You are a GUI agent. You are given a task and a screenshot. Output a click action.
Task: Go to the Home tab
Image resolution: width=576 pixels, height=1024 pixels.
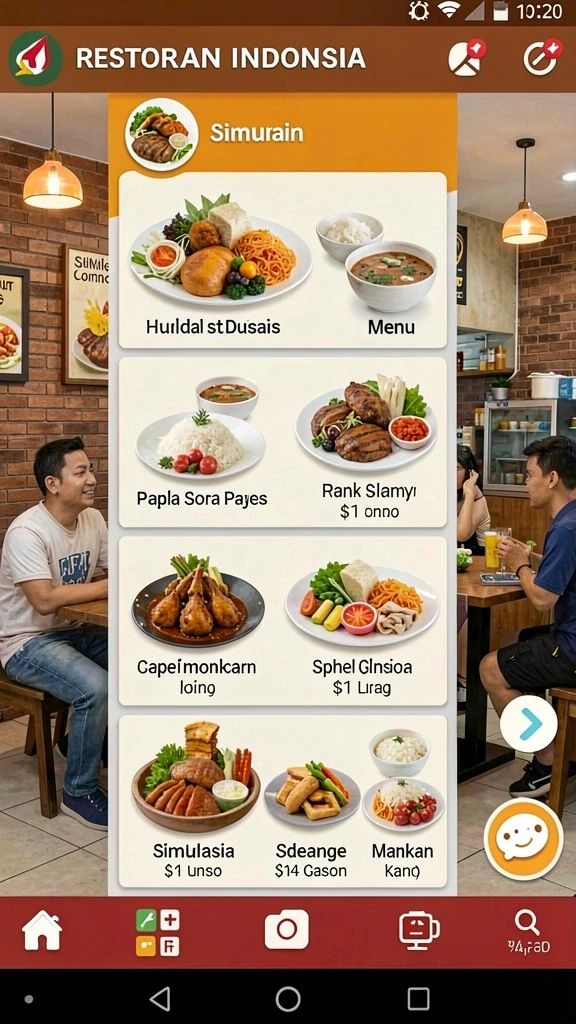click(42, 930)
